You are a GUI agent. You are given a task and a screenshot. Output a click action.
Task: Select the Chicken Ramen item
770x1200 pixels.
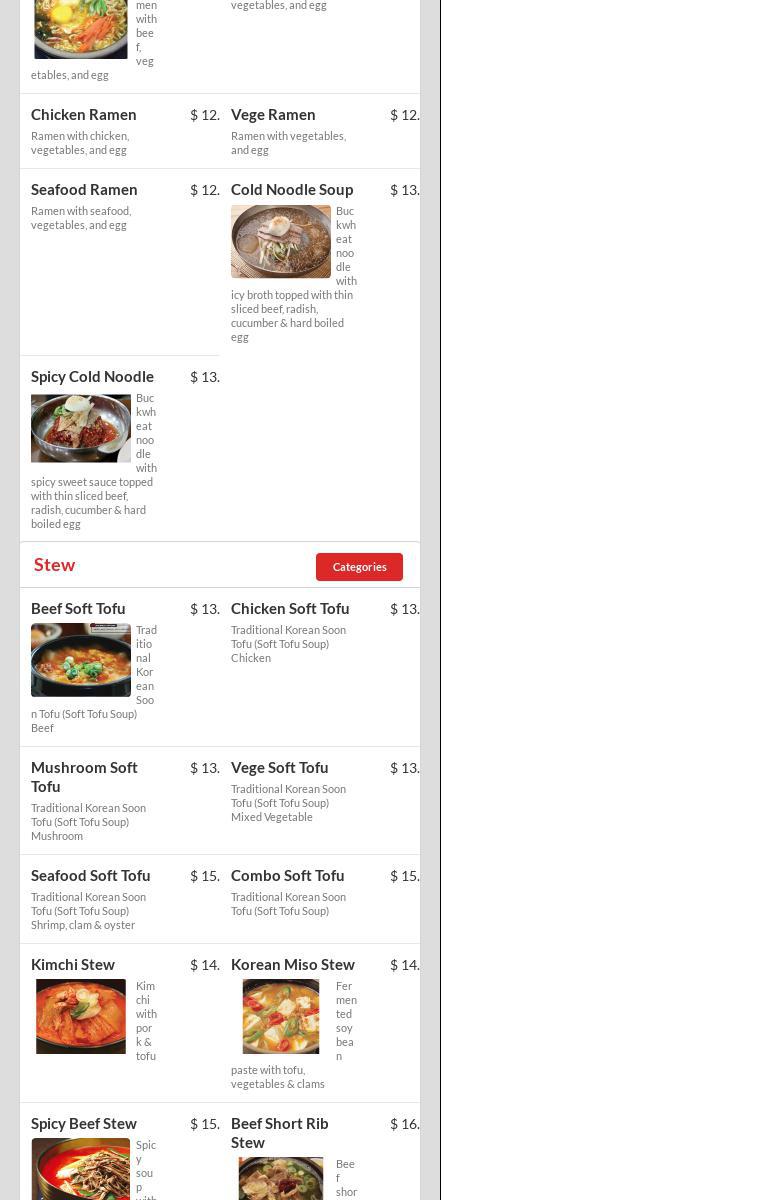[x=84, y=115]
